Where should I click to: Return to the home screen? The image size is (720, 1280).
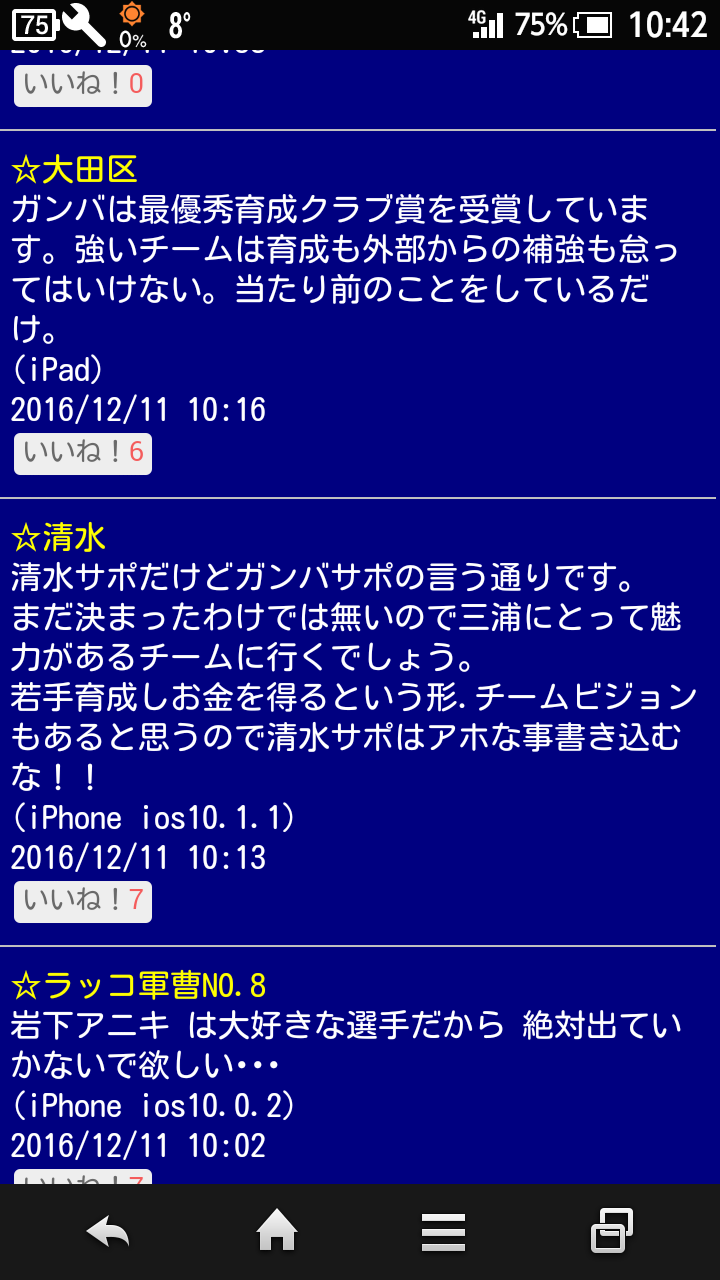[x=277, y=1231]
